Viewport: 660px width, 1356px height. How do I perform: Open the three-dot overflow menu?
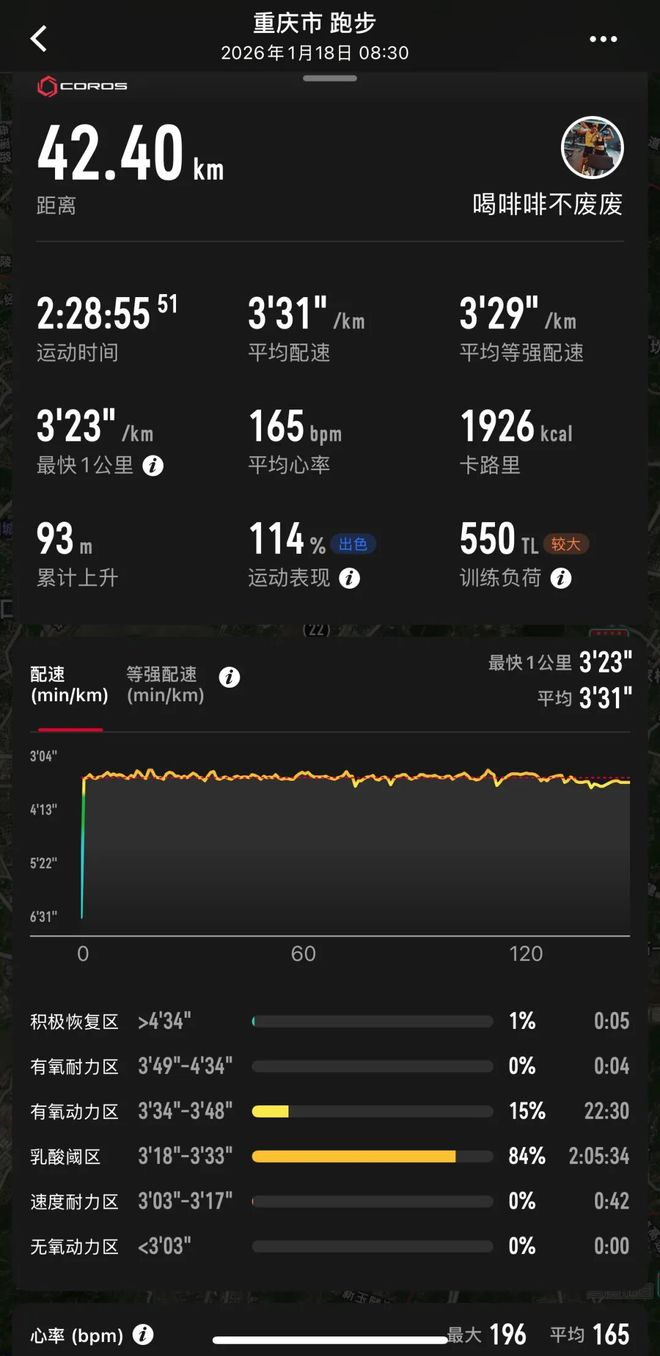(603, 39)
